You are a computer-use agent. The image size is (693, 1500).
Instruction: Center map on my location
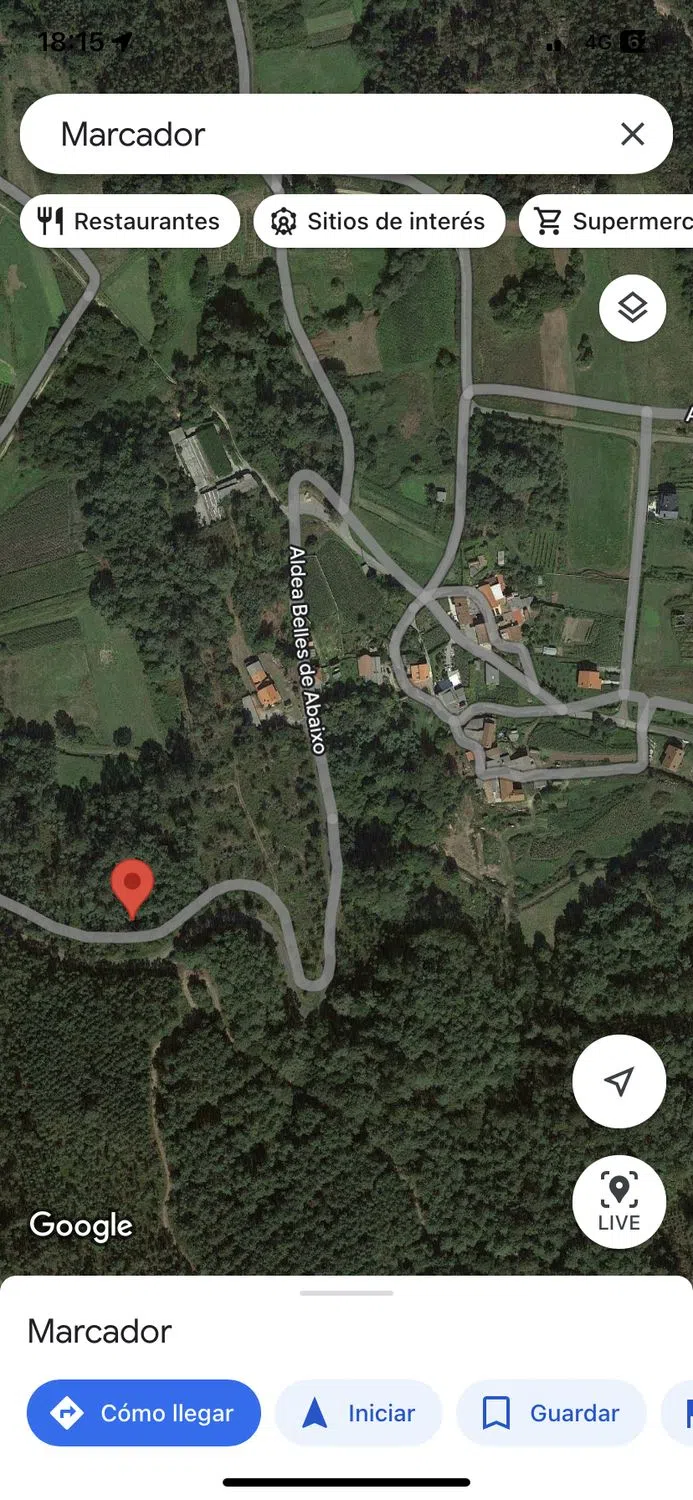pos(619,1081)
